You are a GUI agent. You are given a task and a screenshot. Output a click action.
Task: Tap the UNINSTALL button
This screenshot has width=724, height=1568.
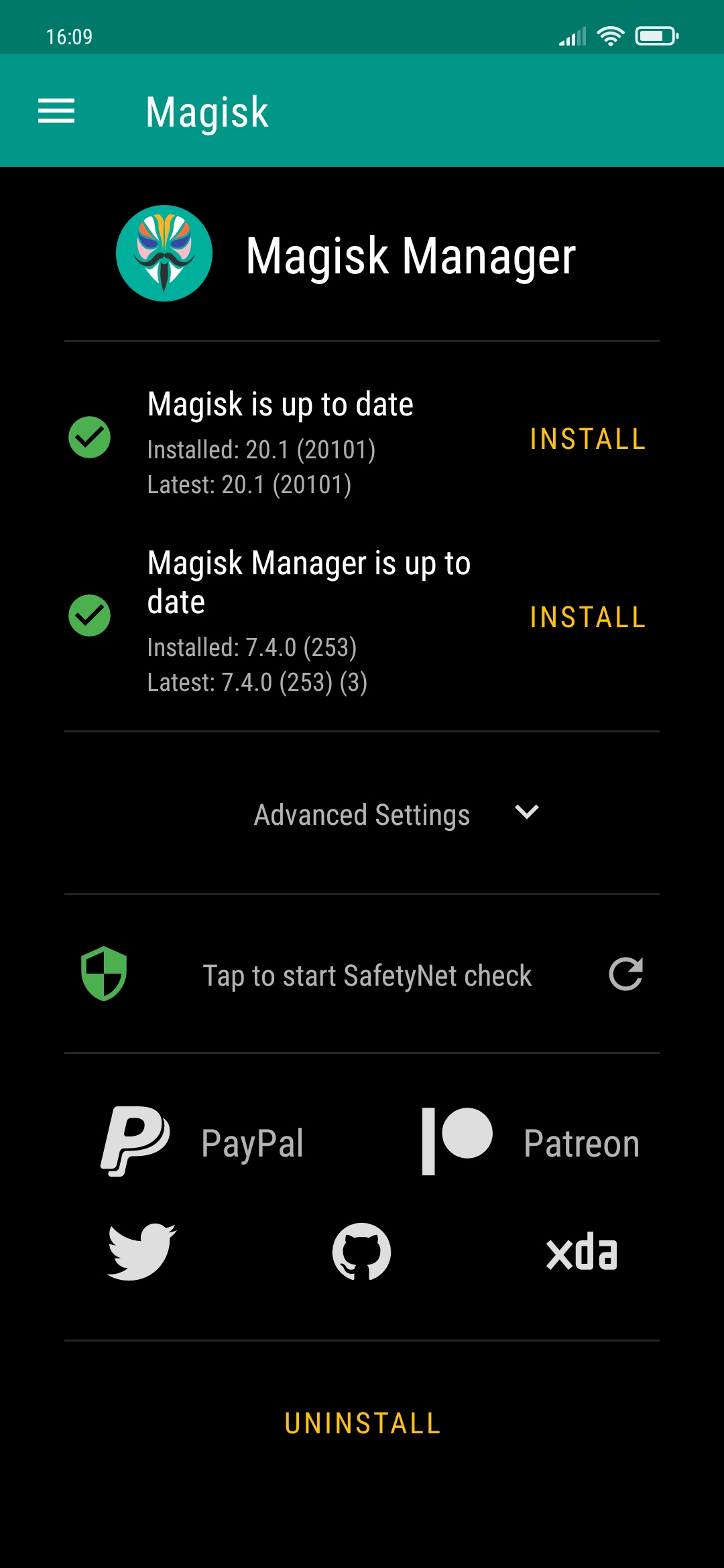point(362,1423)
